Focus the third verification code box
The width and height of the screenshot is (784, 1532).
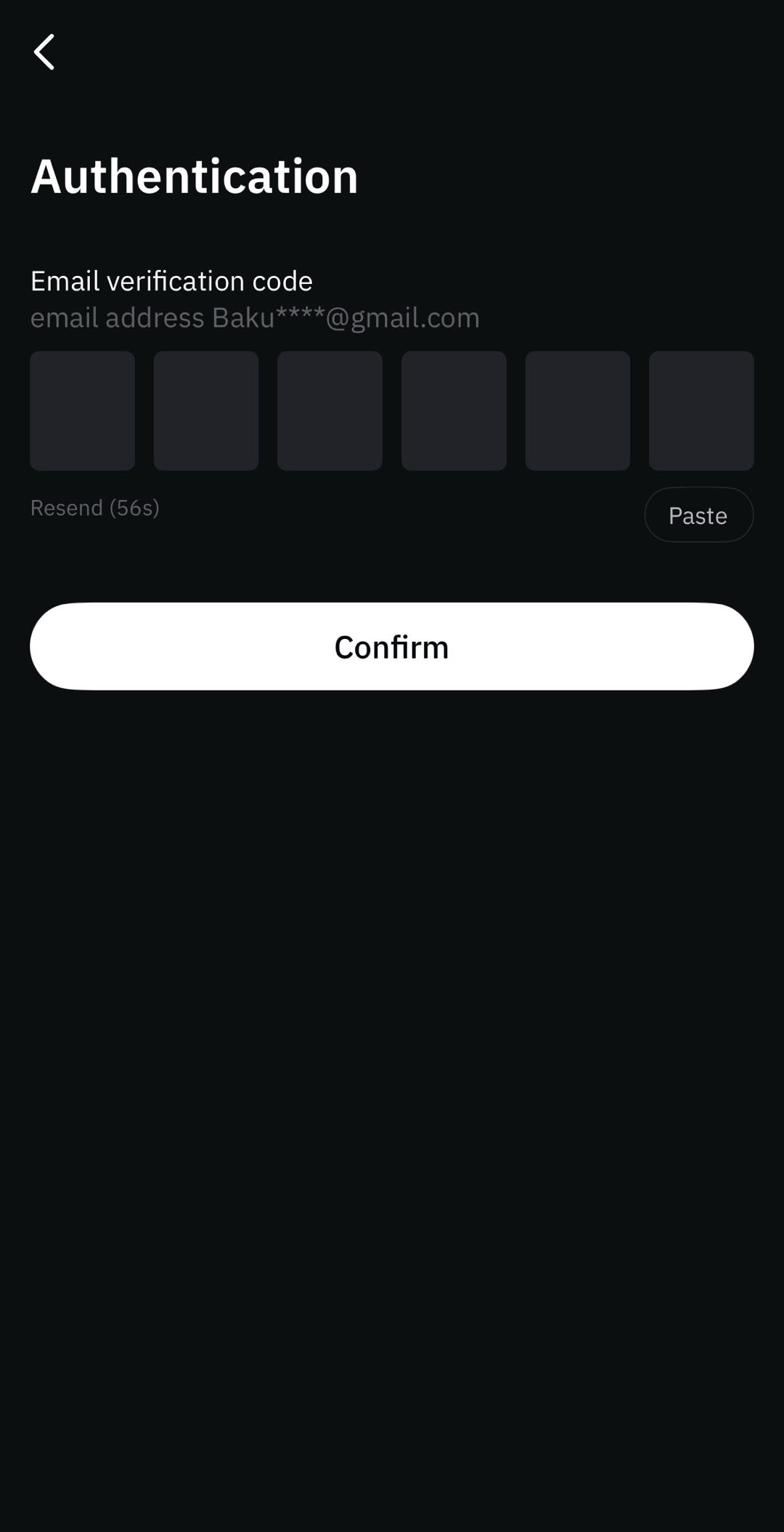[330, 411]
